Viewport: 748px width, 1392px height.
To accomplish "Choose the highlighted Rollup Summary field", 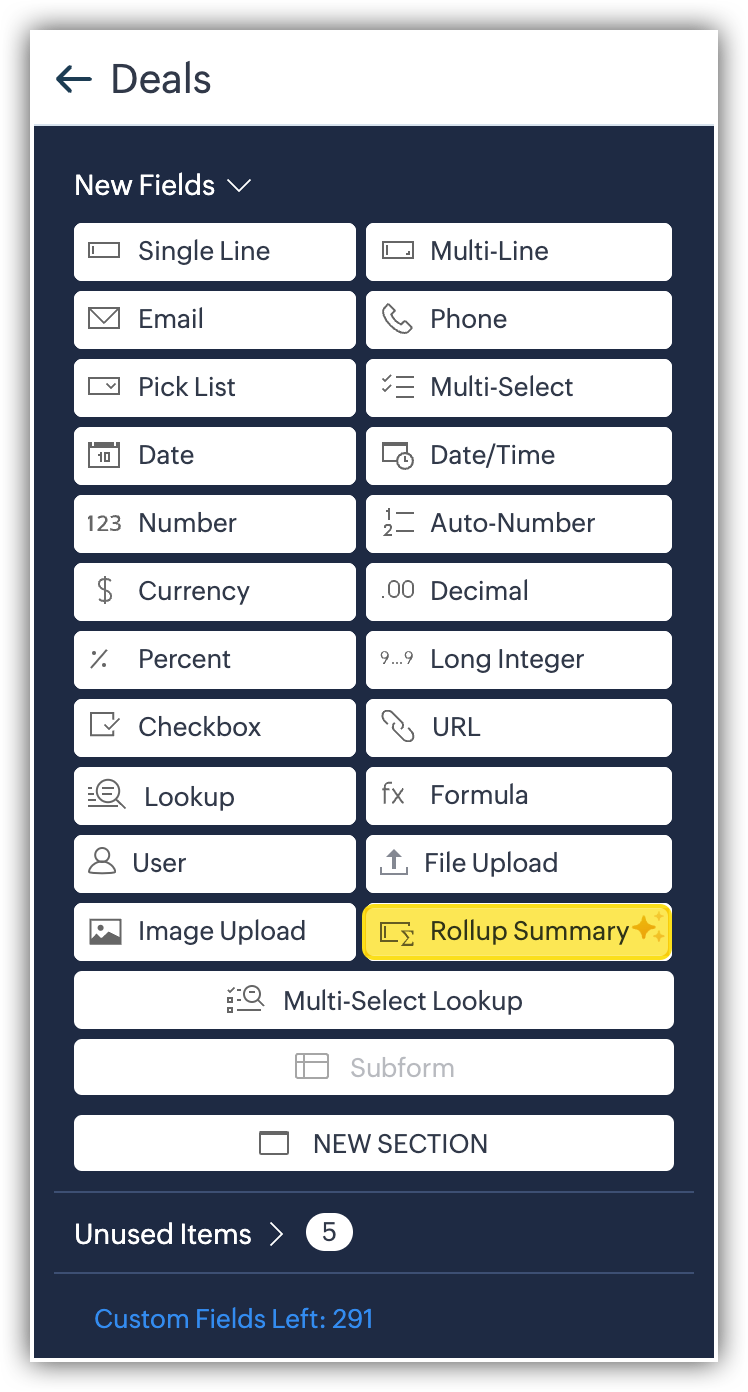I will click(x=516, y=931).
